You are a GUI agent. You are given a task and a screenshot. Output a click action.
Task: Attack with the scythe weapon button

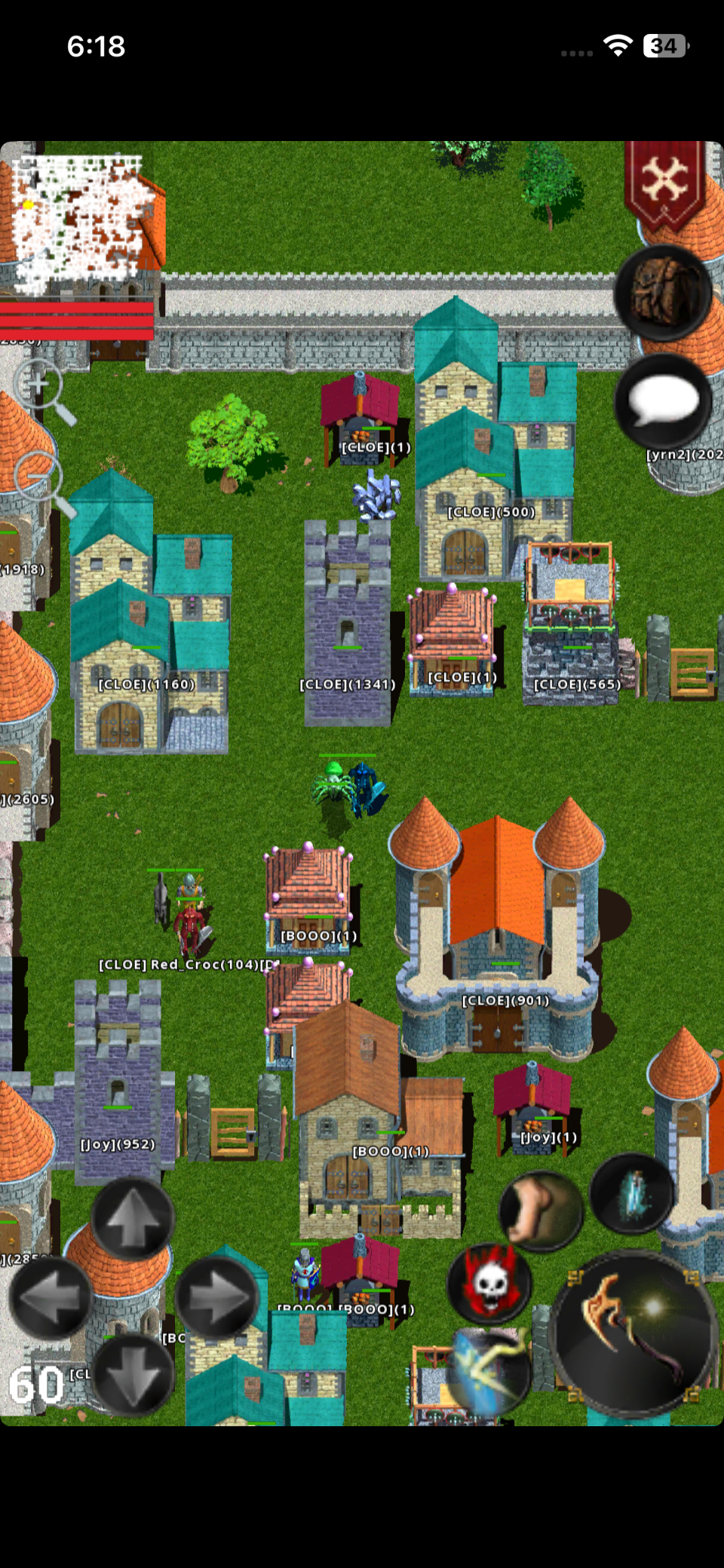(633, 1333)
